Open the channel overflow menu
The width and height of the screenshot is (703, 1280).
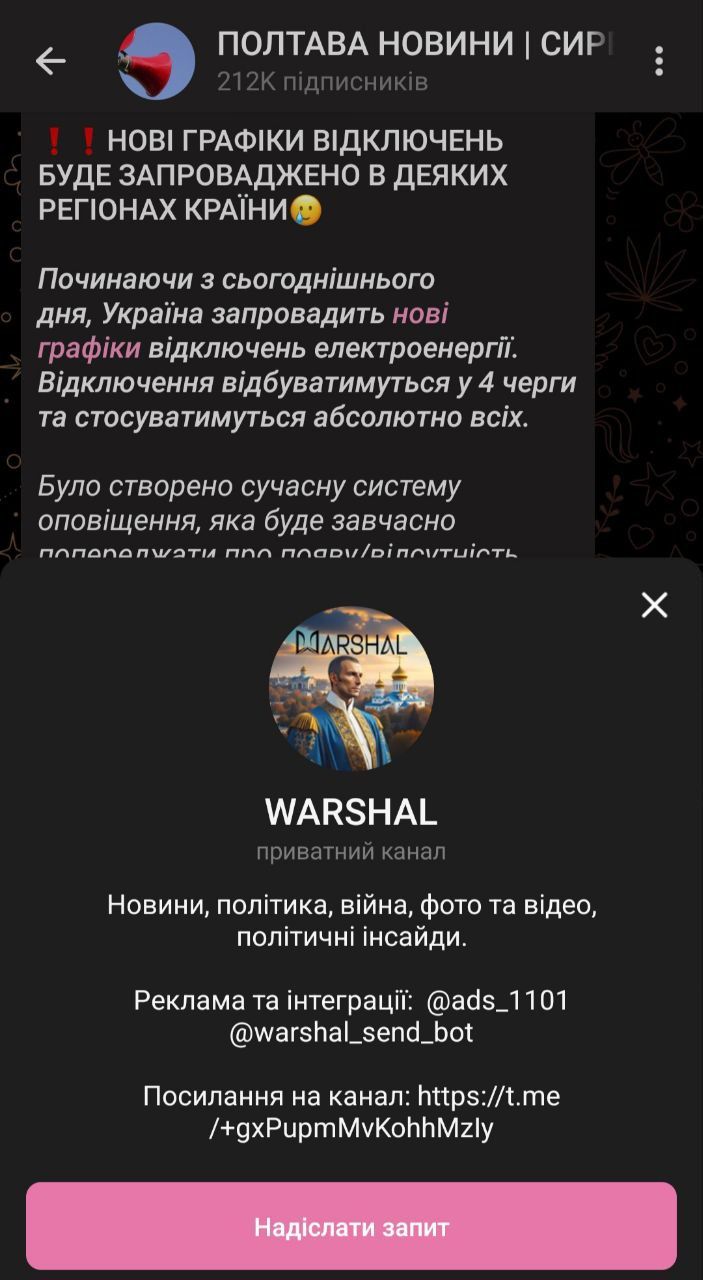(658, 61)
